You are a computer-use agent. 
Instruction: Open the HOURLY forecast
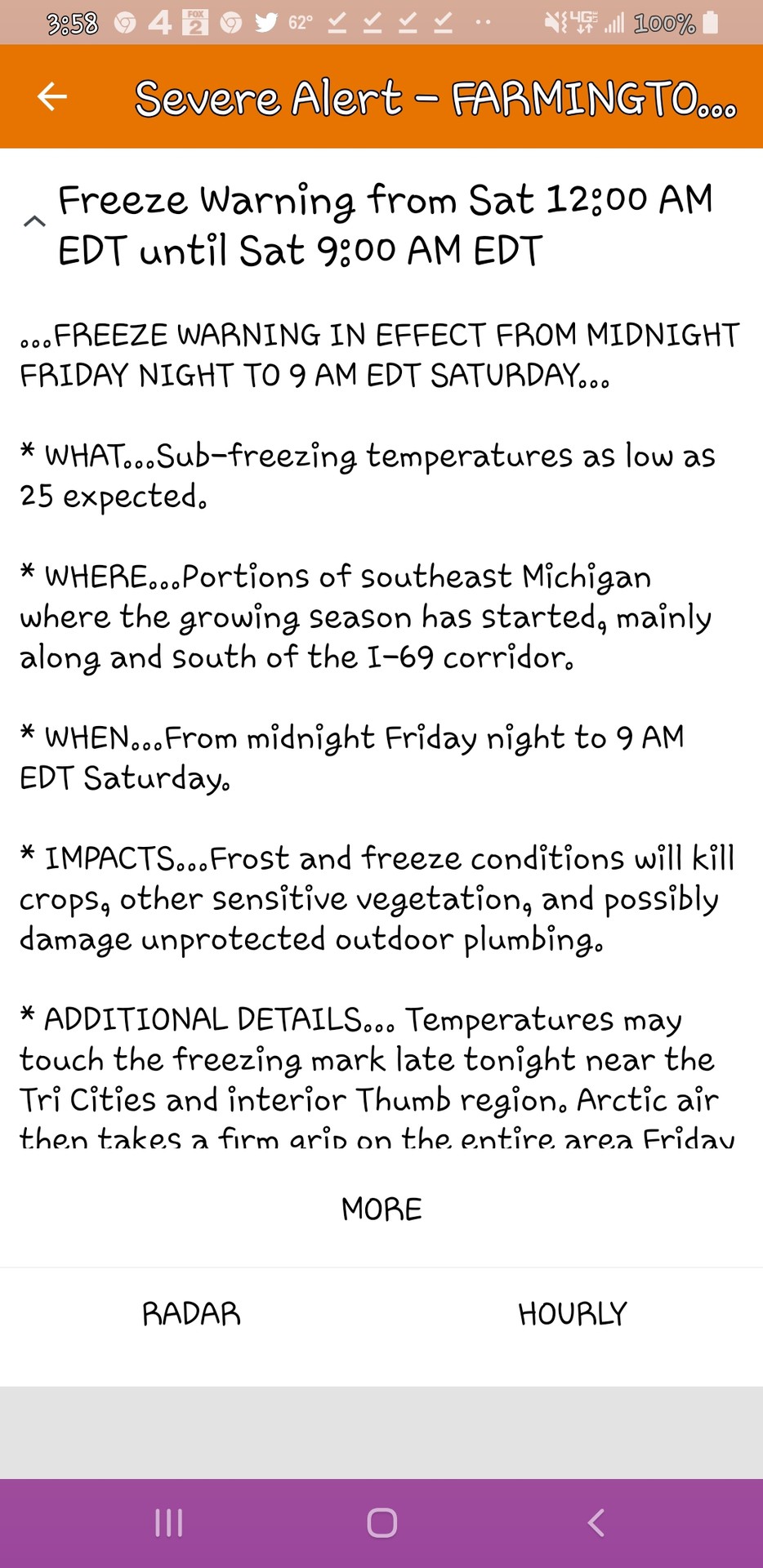pyautogui.click(x=573, y=1314)
